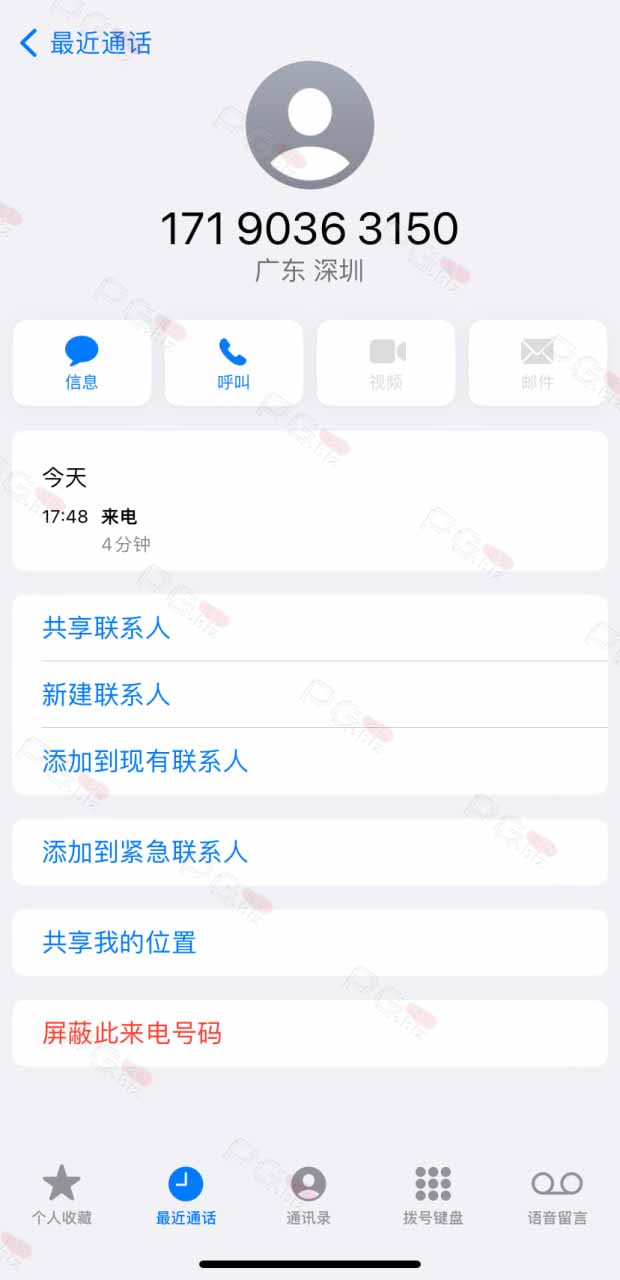This screenshot has width=620, height=1280.
Task: Choose 新建联系人
Action: 310,695
